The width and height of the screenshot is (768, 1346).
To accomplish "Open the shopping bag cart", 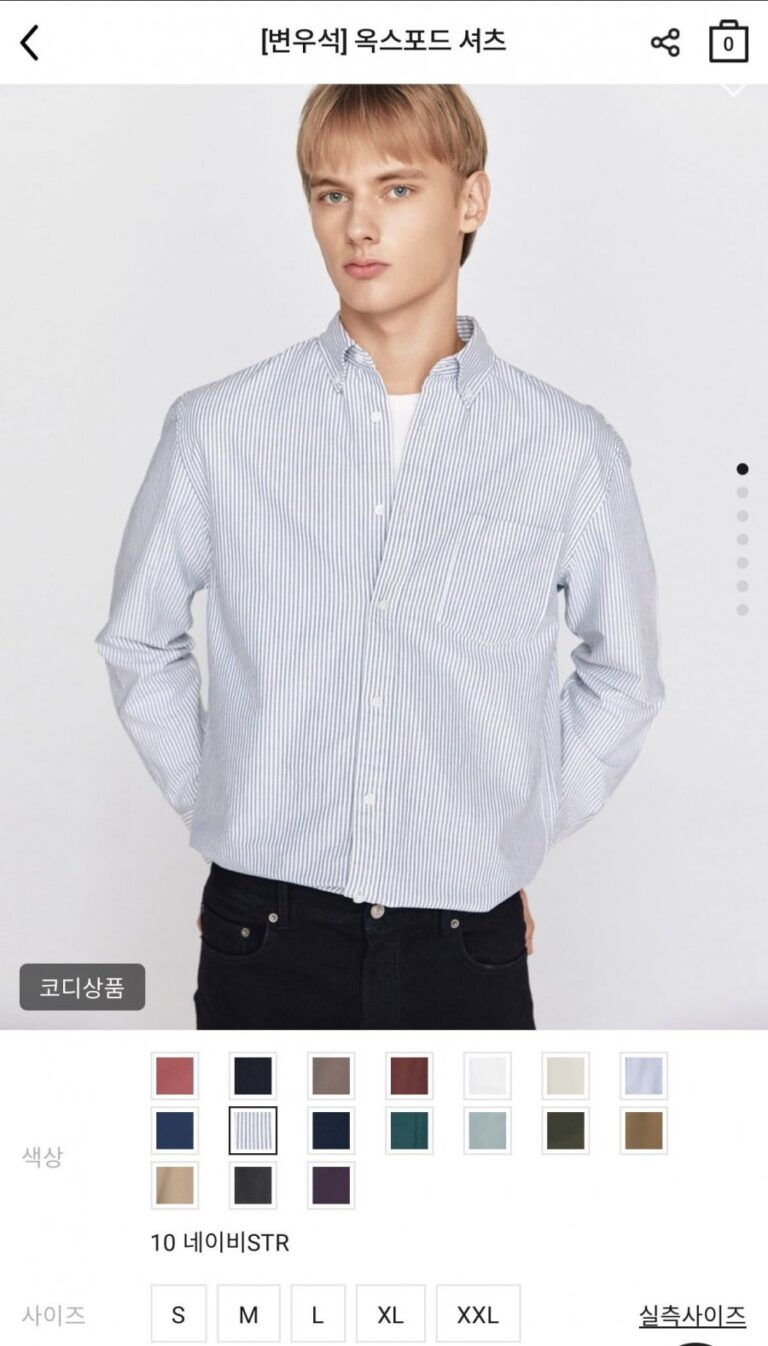I will click(728, 43).
